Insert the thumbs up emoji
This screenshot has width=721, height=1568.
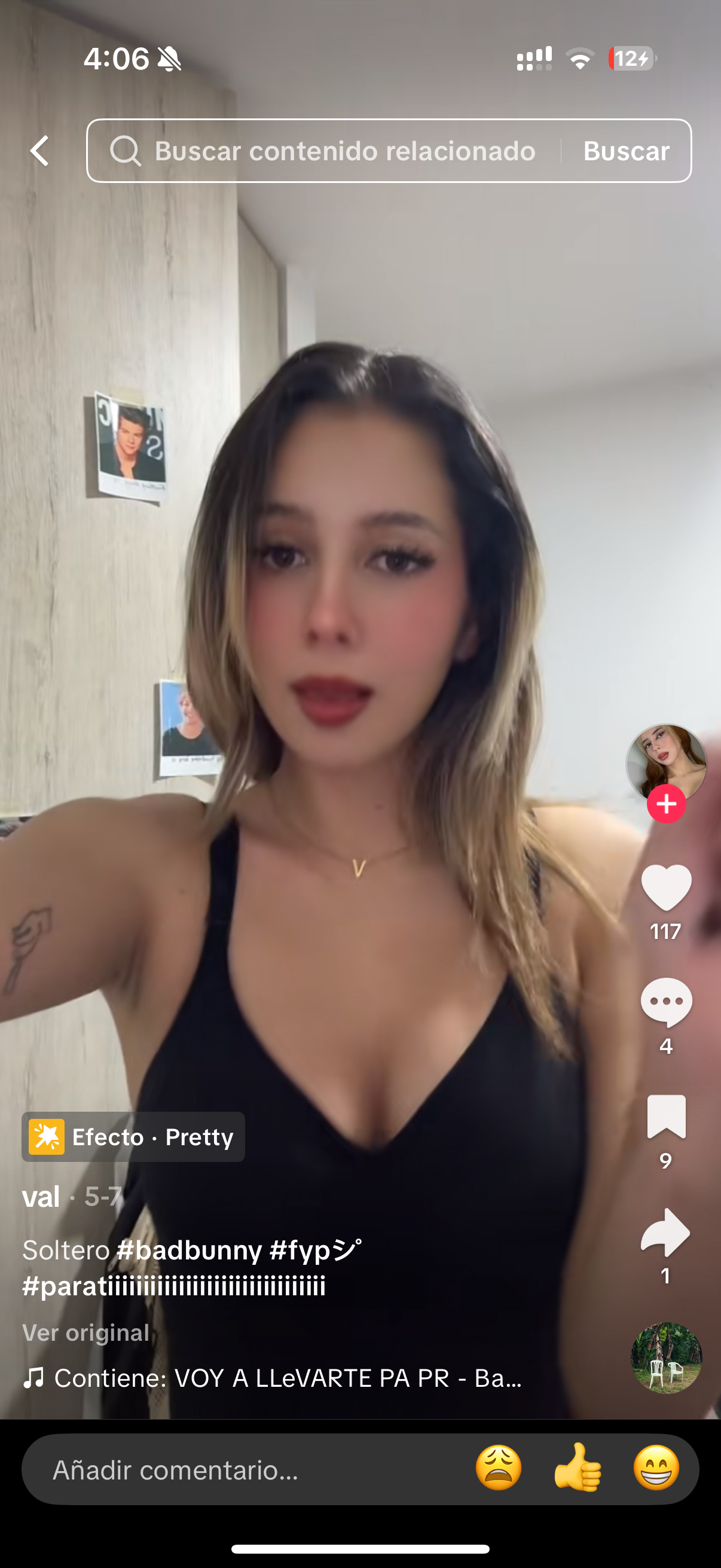pyautogui.click(x=578, y=1468)
